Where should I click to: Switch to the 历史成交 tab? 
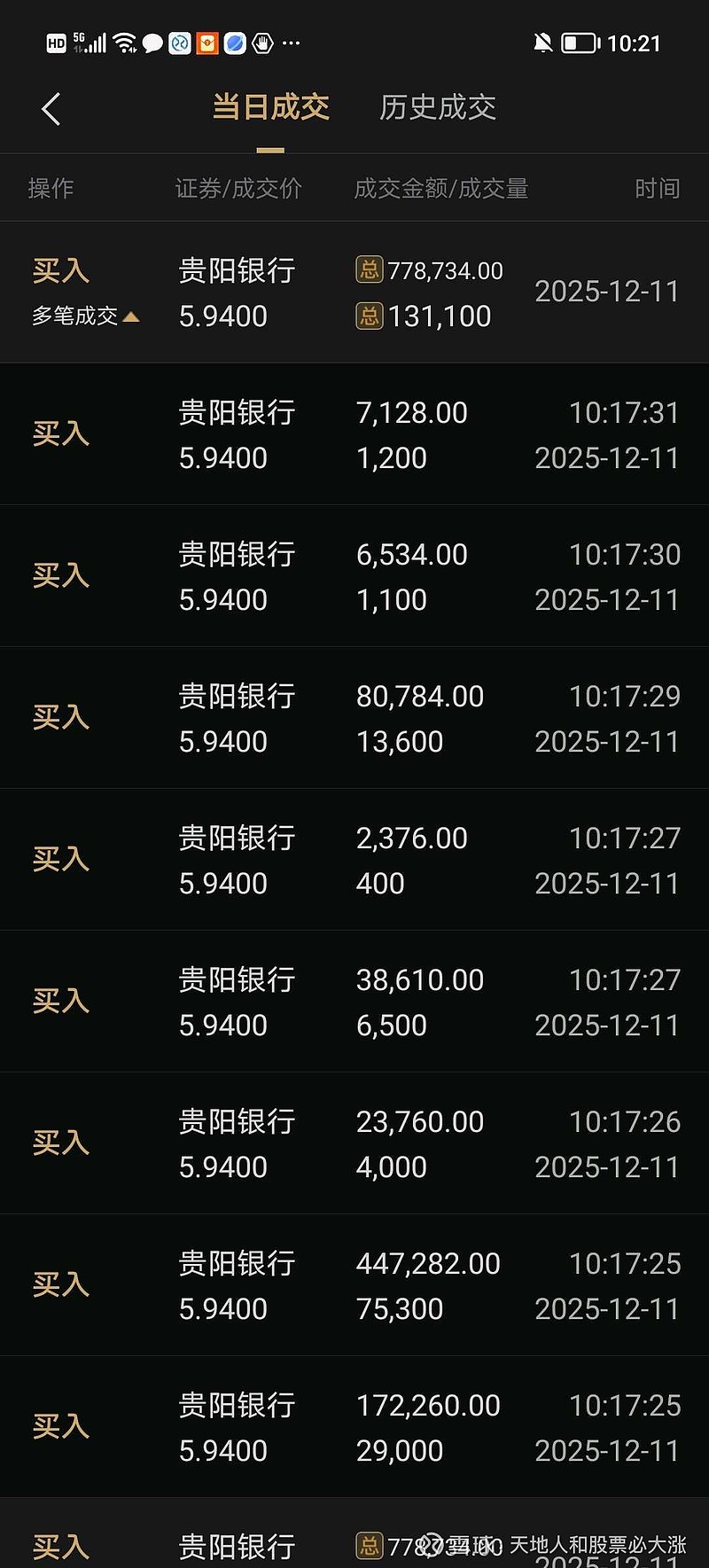(x=437, y=107)
